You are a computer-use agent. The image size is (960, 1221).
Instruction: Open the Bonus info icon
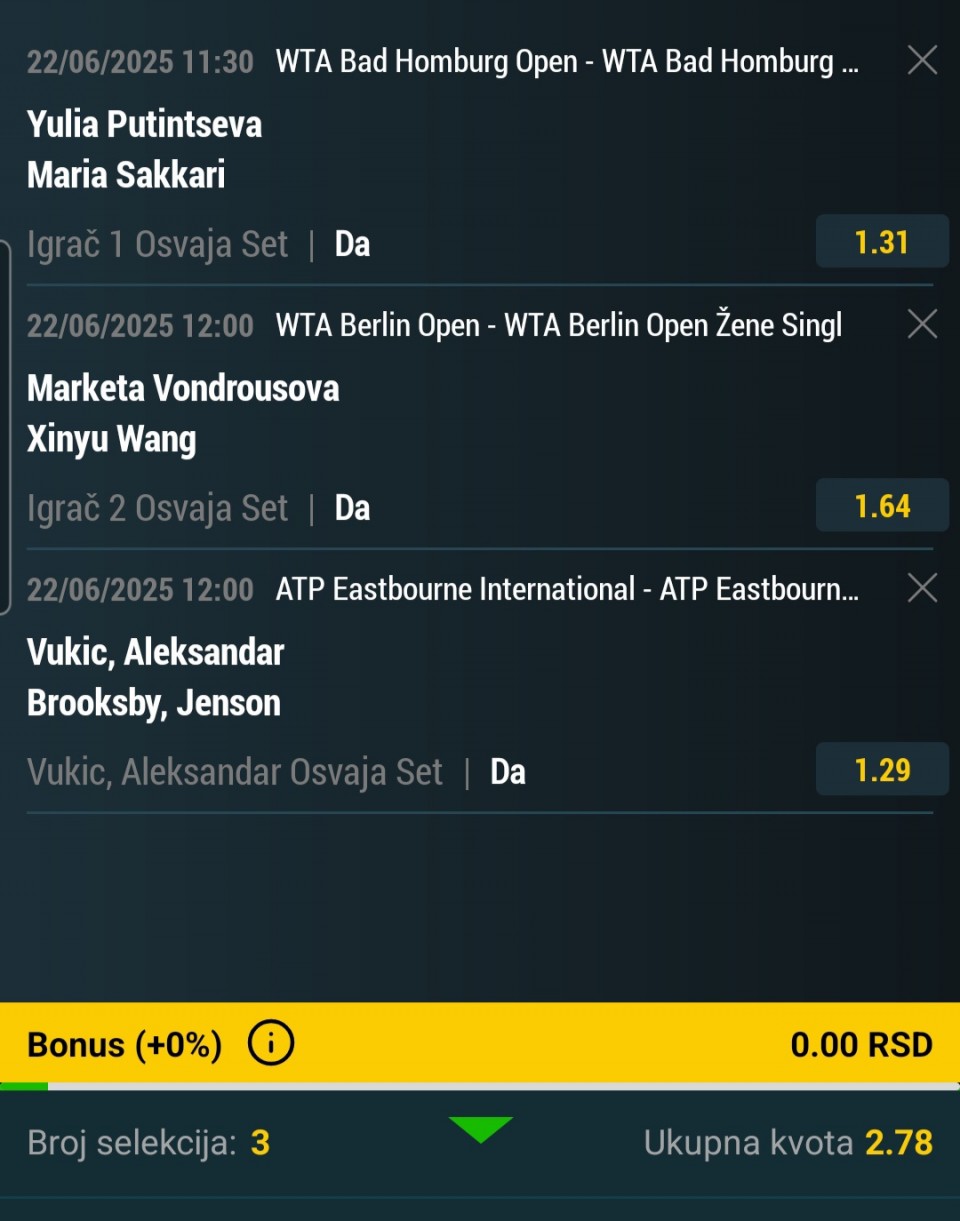[271, 1045]
